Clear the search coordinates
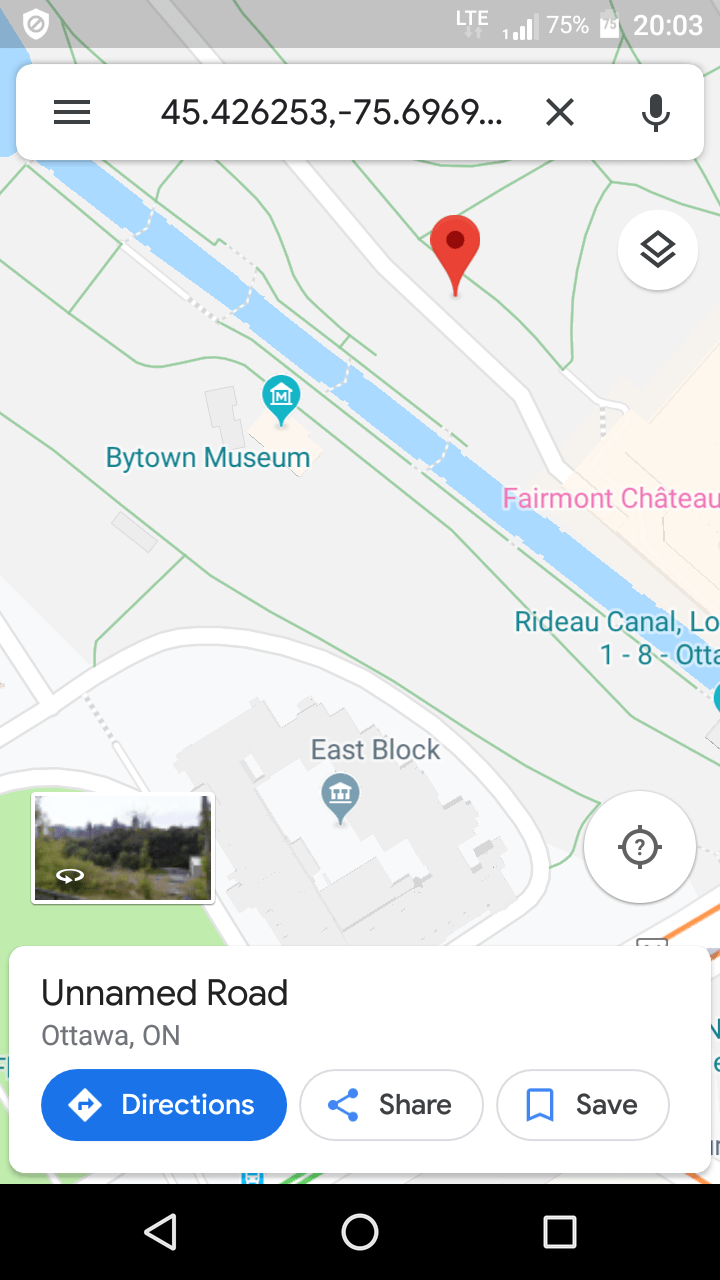The height and width of the screenshot is (1280, 720). (x=560, y=112)
